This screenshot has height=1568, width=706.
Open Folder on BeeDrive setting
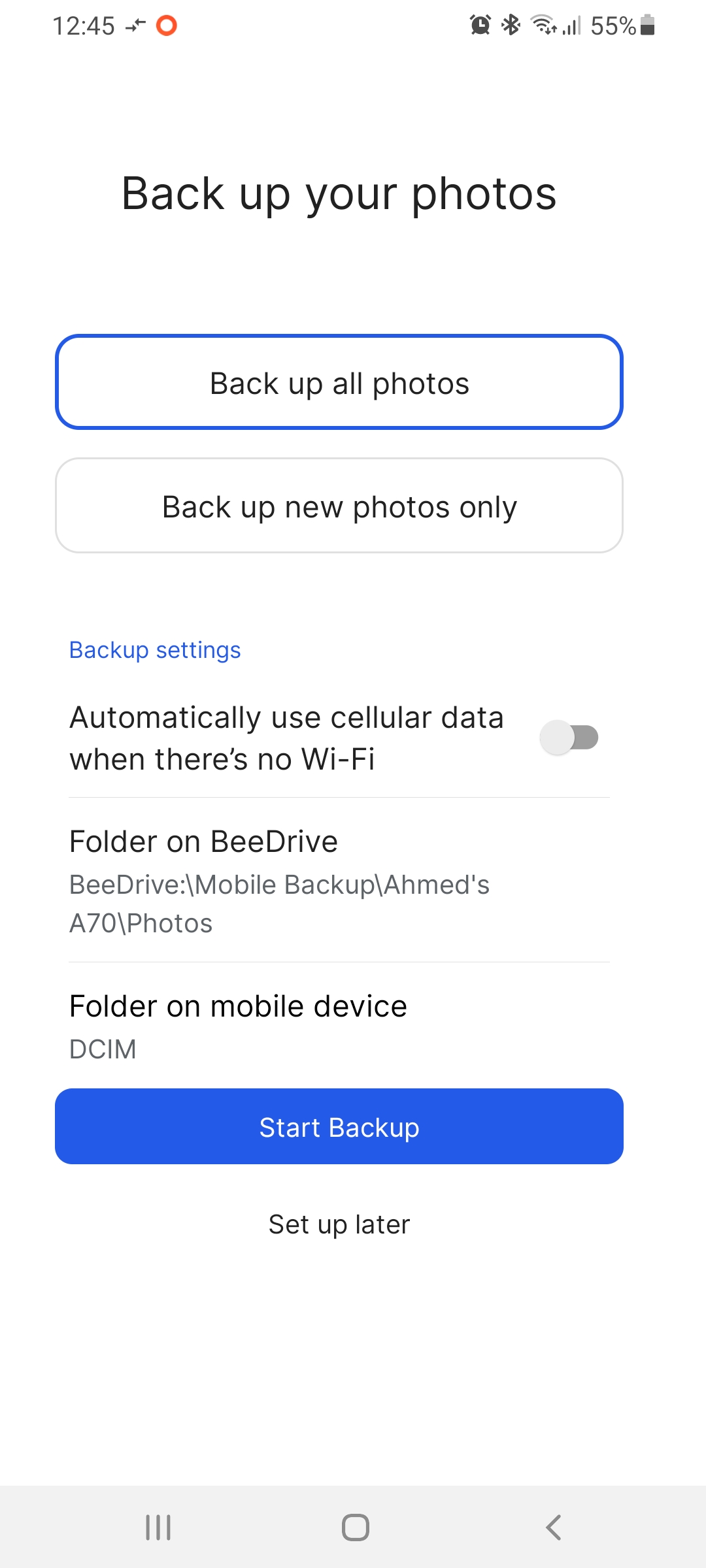click(x=339, y=880)
